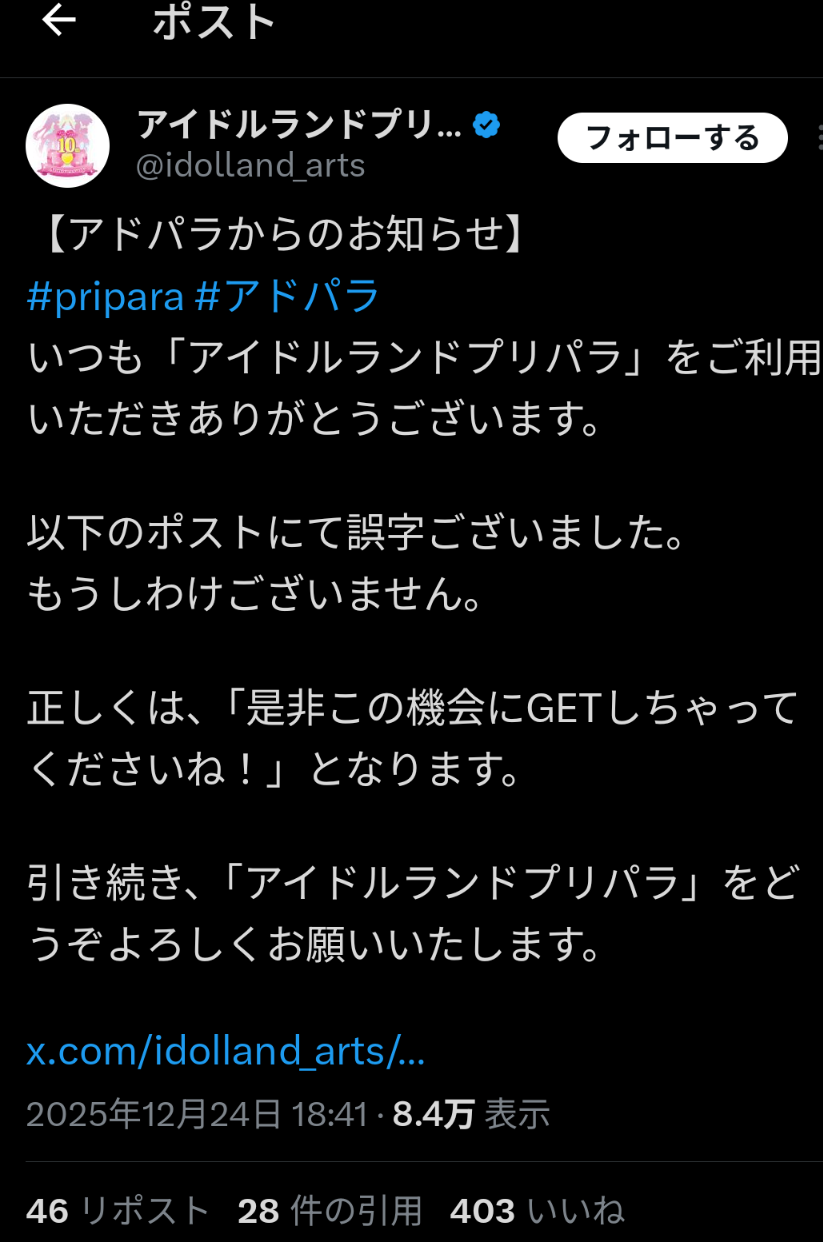View the 403 いいね likes list
The height and width of the screenshot is (1242, 823).
pyautogui.click(x=537, y=1211)
